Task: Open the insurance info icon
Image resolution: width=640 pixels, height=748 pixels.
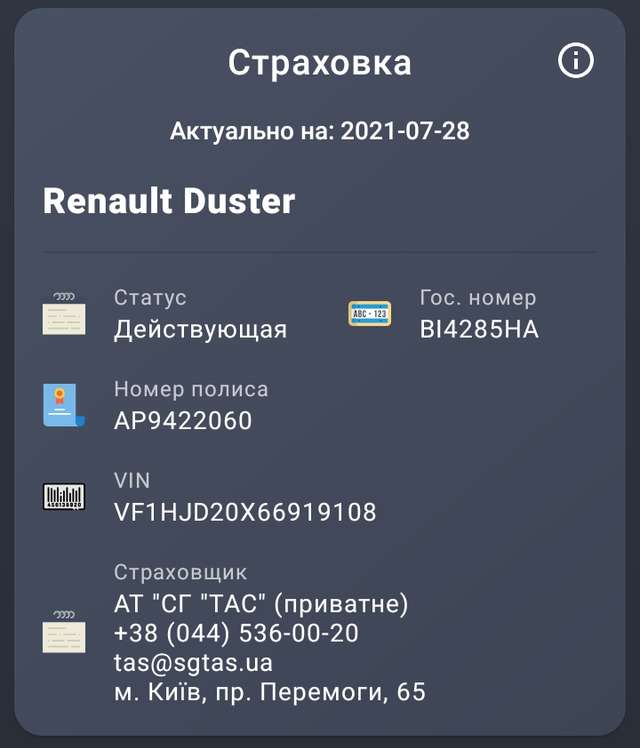Action: pyautogui.click(x=575, y=62)
